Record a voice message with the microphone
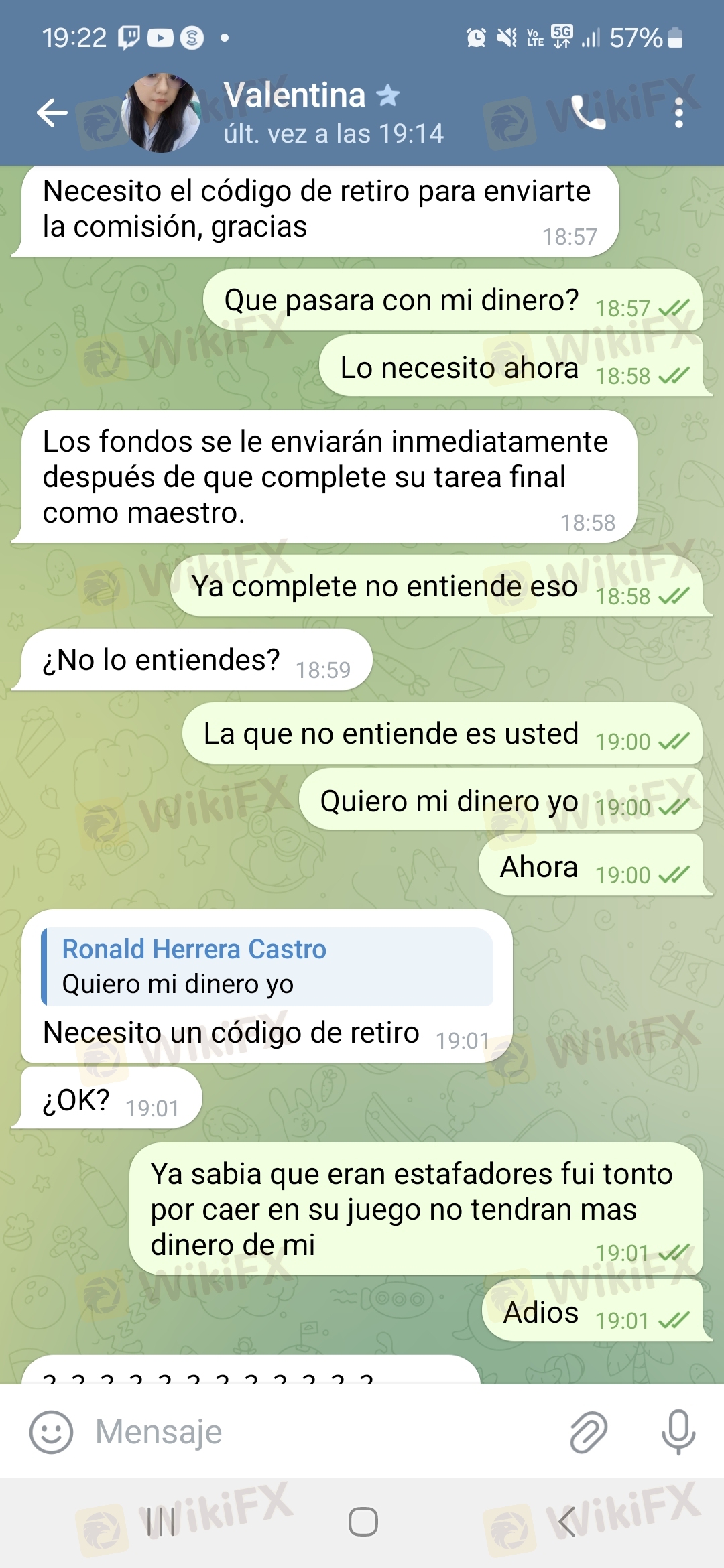 point(678,1432)
